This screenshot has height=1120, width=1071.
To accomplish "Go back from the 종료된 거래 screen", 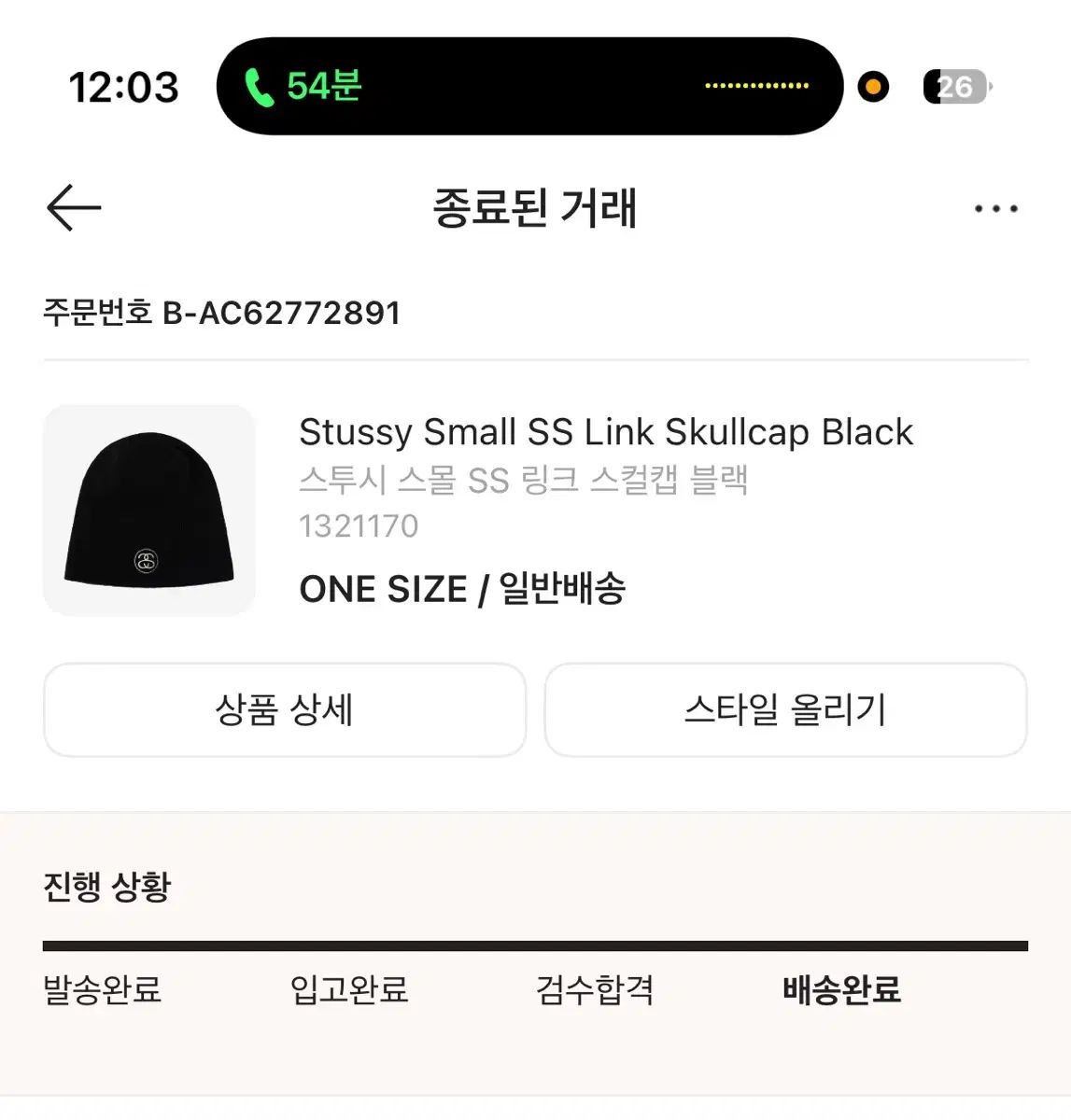I will [74, 207].
